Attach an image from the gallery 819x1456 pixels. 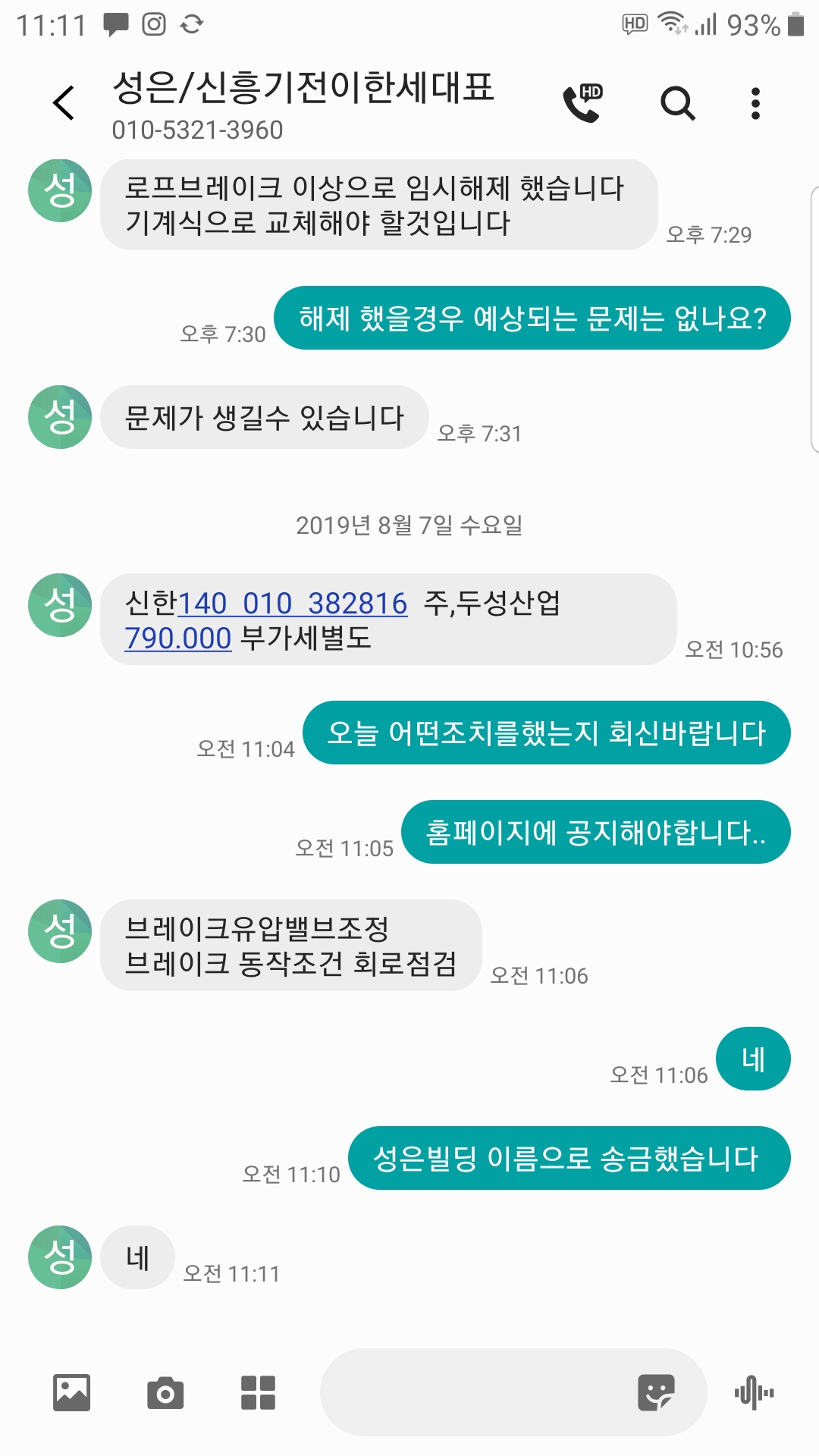click(72, 1392)
